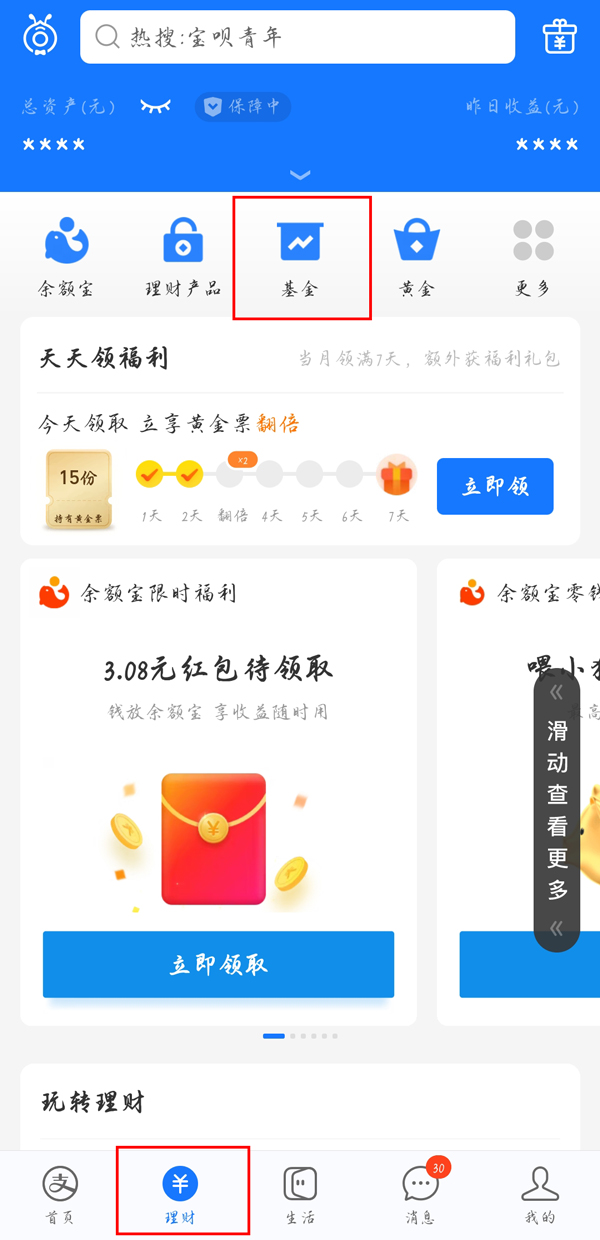Image resolution: width=600 pixels, height=1240 pixels.
Task: Open the 保障中 security badge
Action: click(243, 106)
